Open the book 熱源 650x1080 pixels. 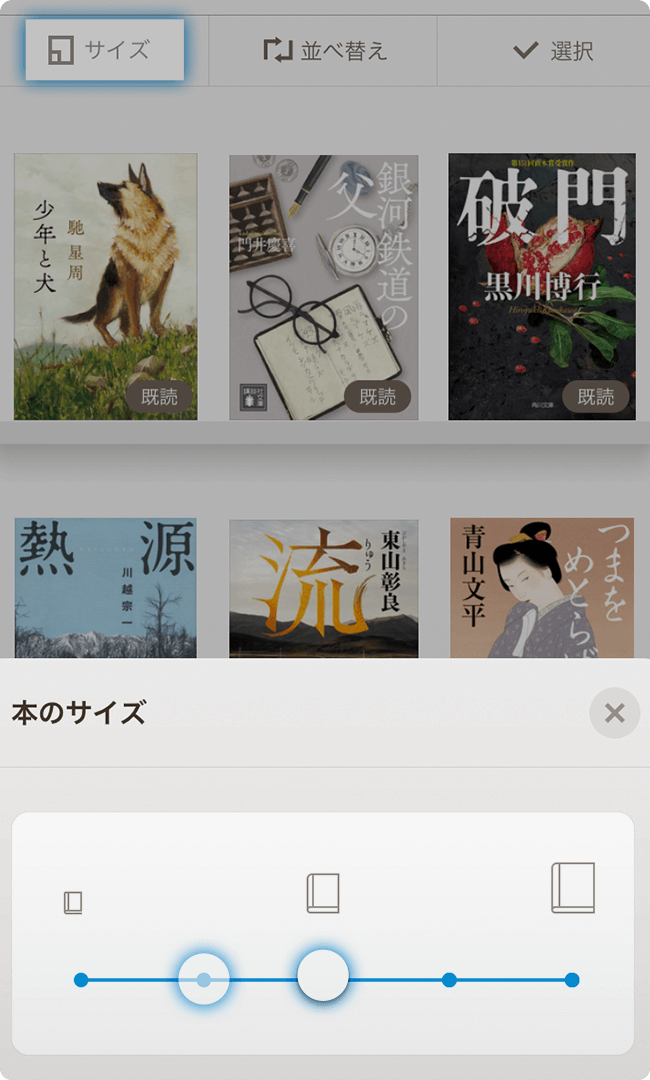tap(105, 587)
